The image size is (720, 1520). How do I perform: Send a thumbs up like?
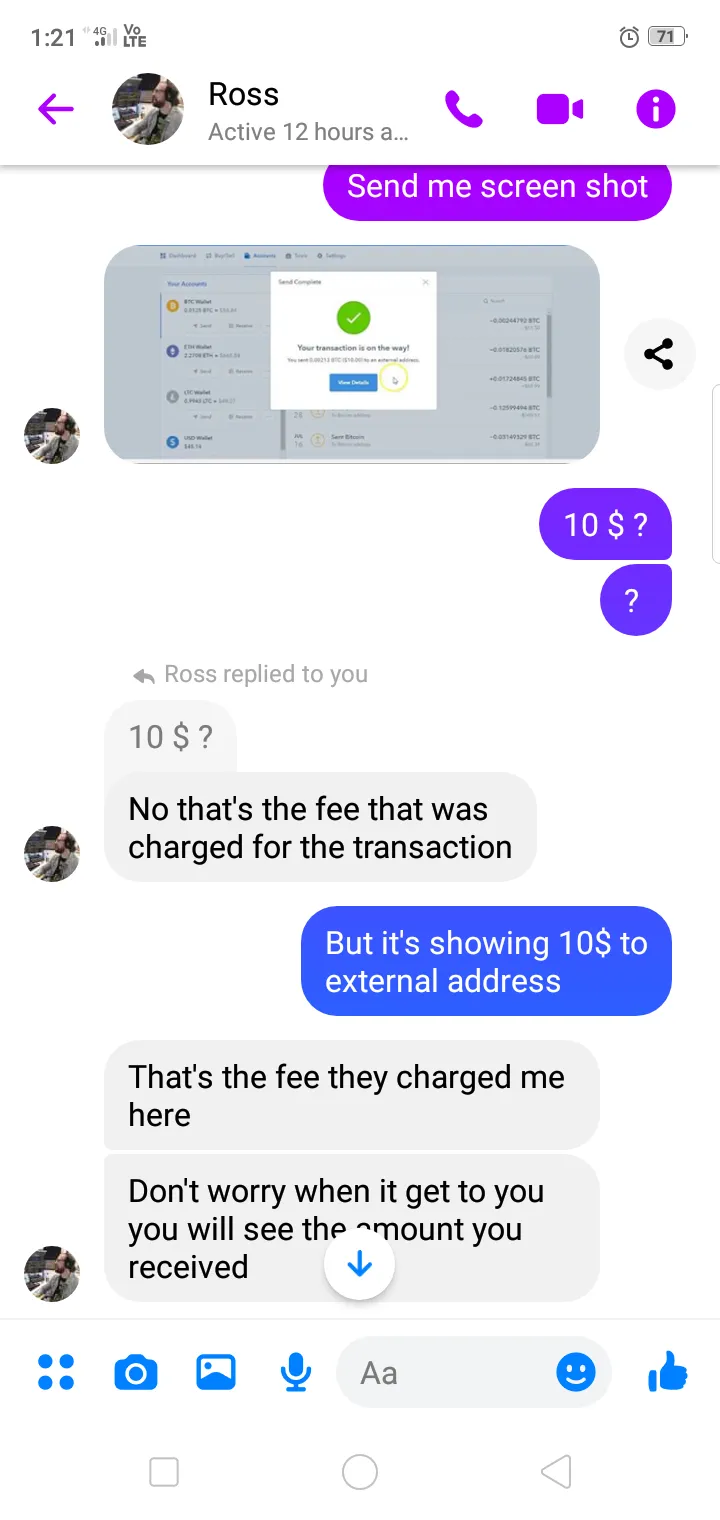pos(668,1371)
